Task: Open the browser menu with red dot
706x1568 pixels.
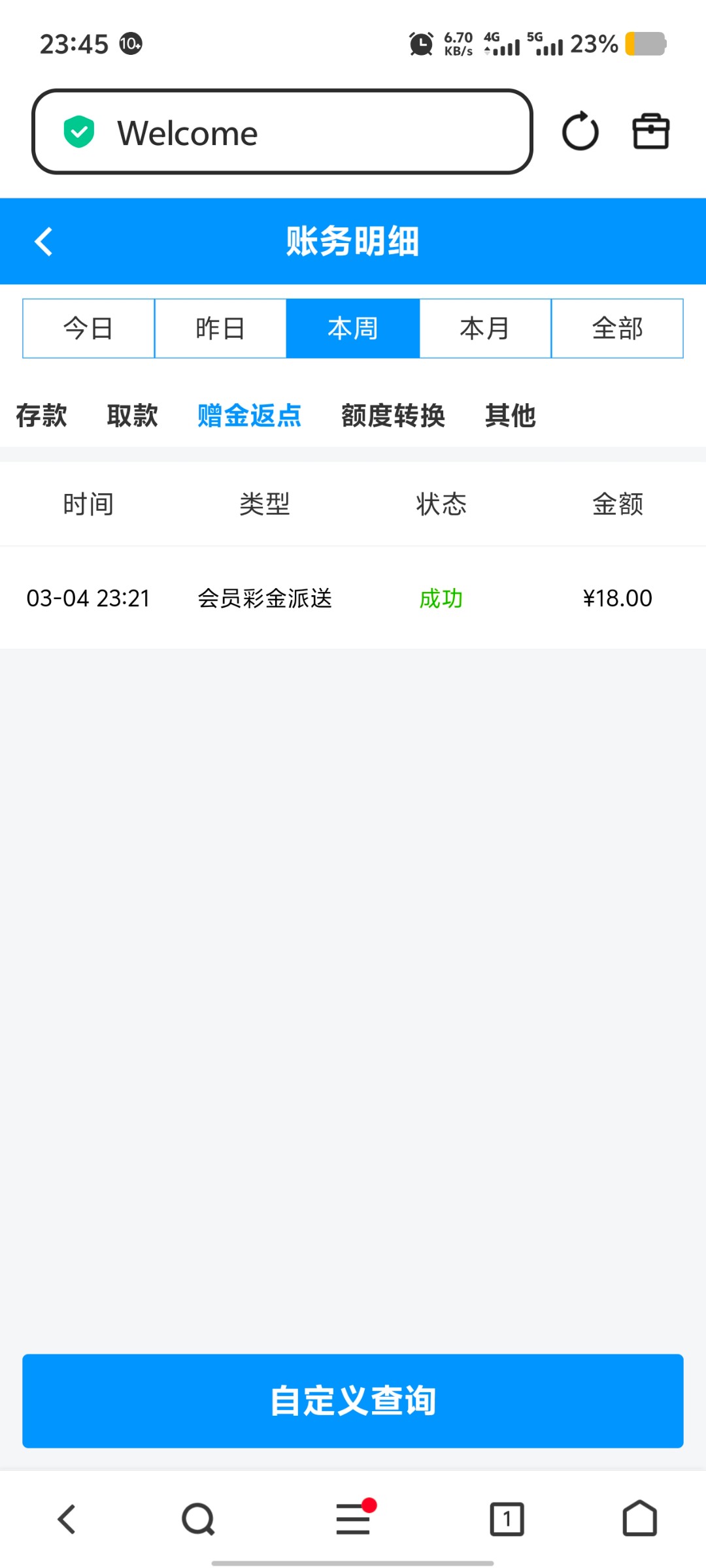Action: pos(353,1519)
